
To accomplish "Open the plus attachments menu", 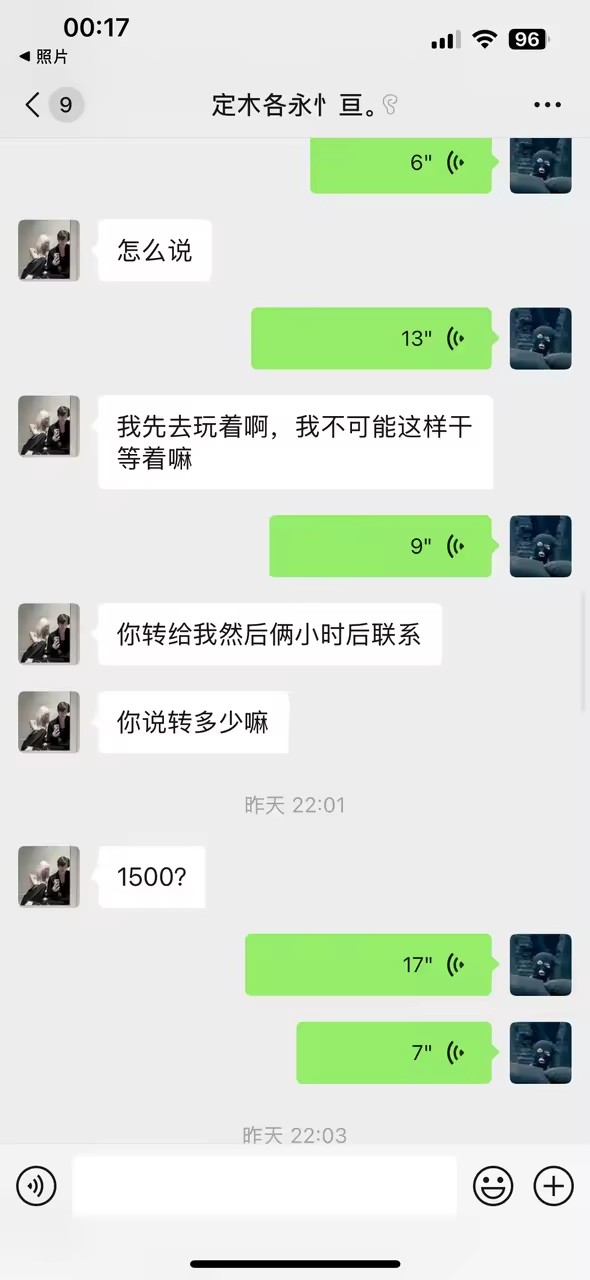I will [553, 1186].
